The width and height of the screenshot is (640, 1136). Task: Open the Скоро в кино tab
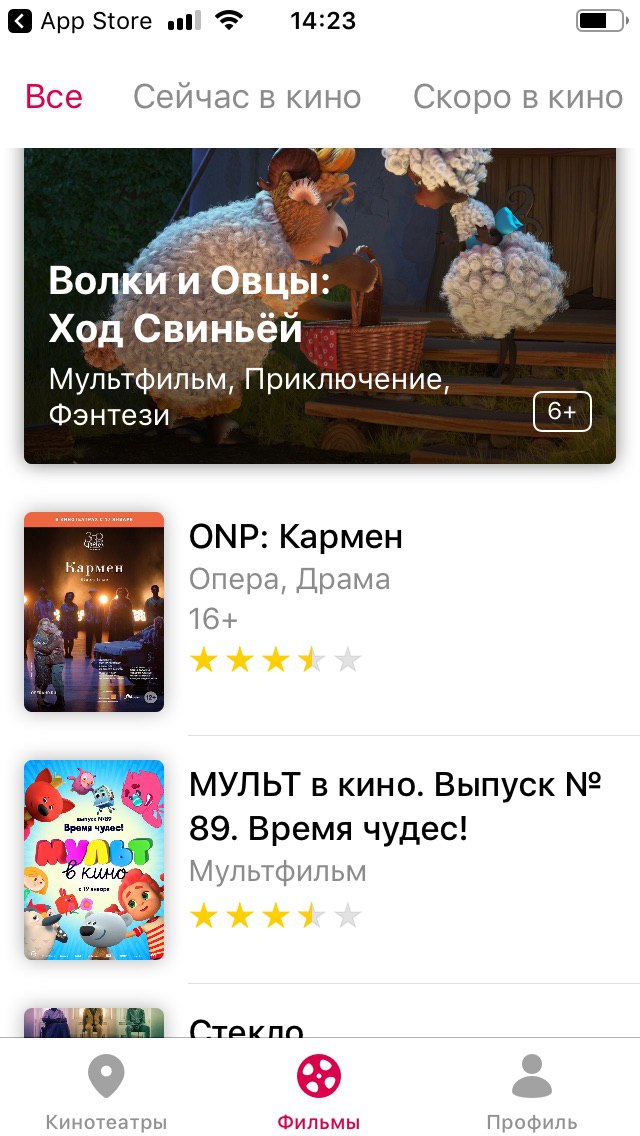pyautogui.click(x=517, y=97)
